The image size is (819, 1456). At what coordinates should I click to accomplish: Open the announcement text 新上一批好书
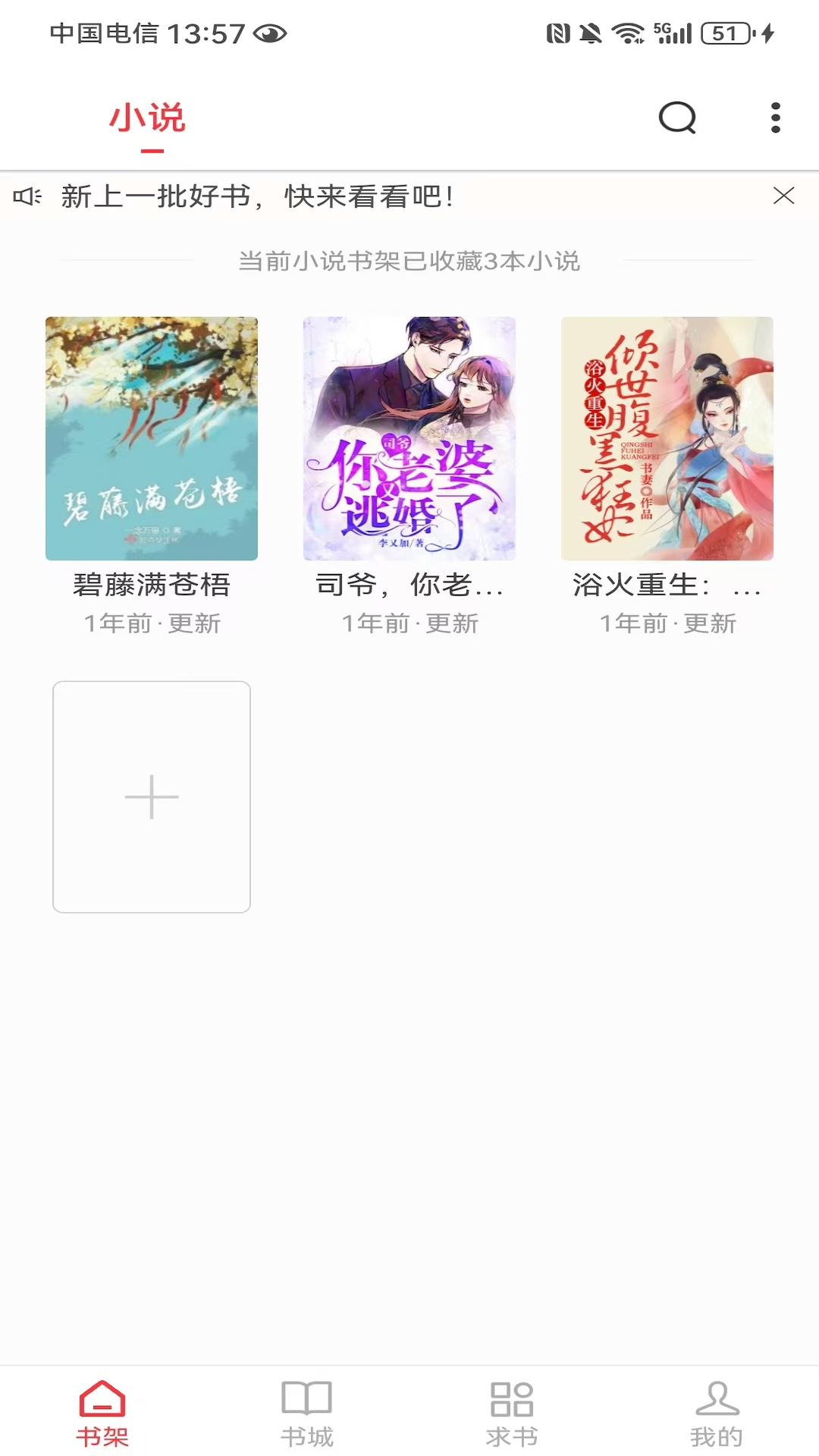pyautogui.click(x=256, y=196)
